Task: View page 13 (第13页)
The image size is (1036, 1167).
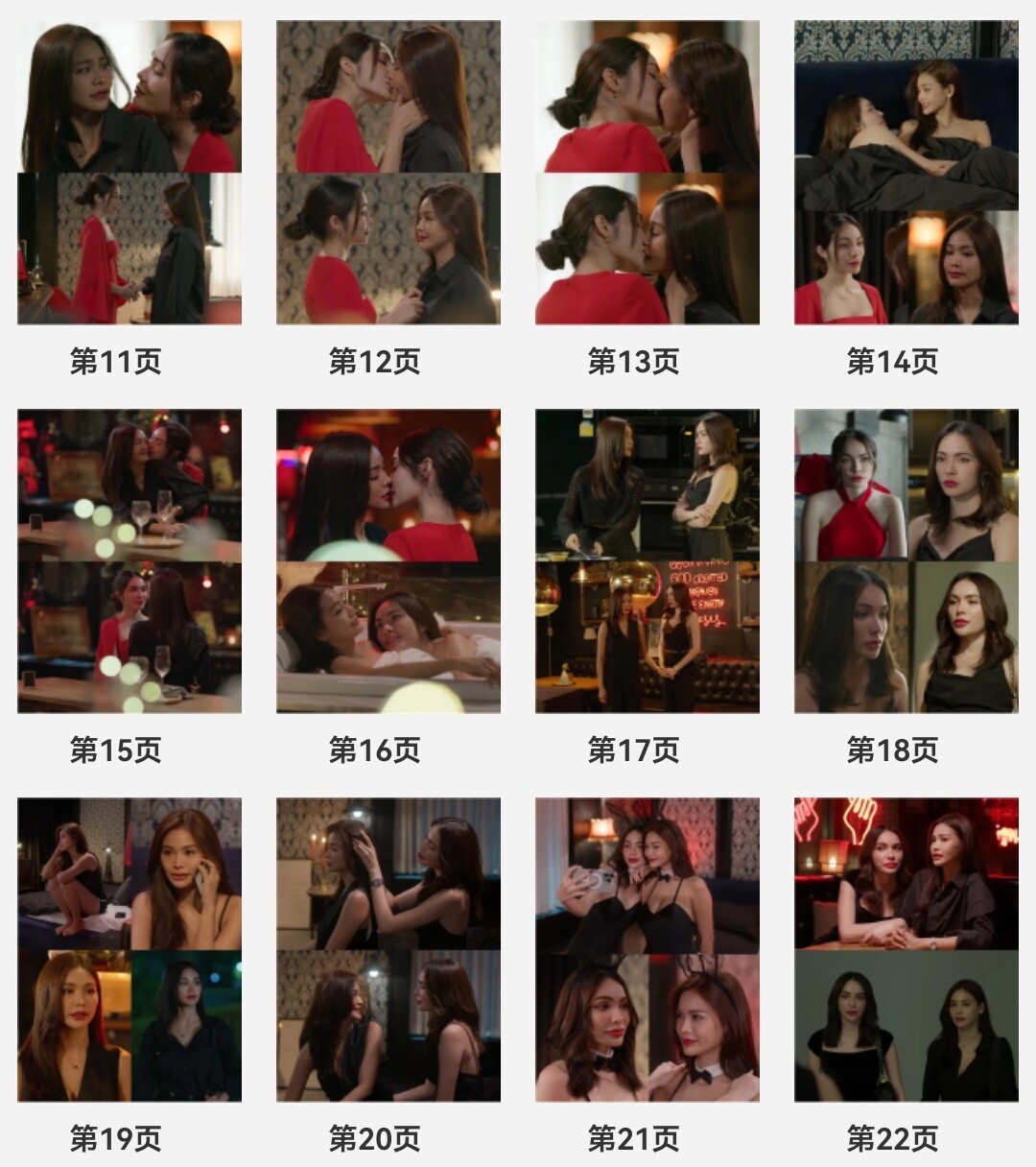Action: [x=647, y=173]
